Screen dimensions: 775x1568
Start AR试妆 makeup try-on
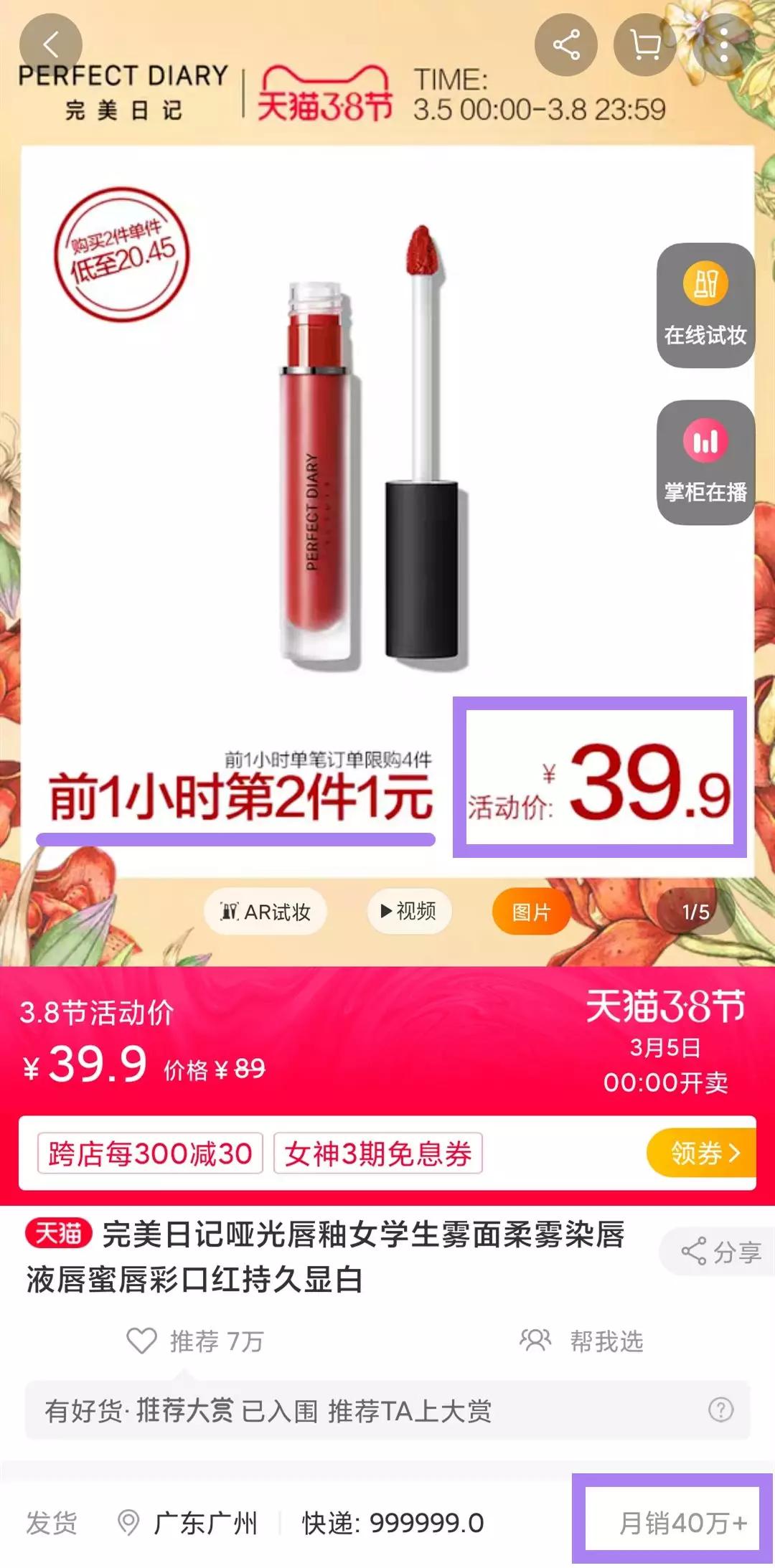pyautogui.click(x=266, y=912)
